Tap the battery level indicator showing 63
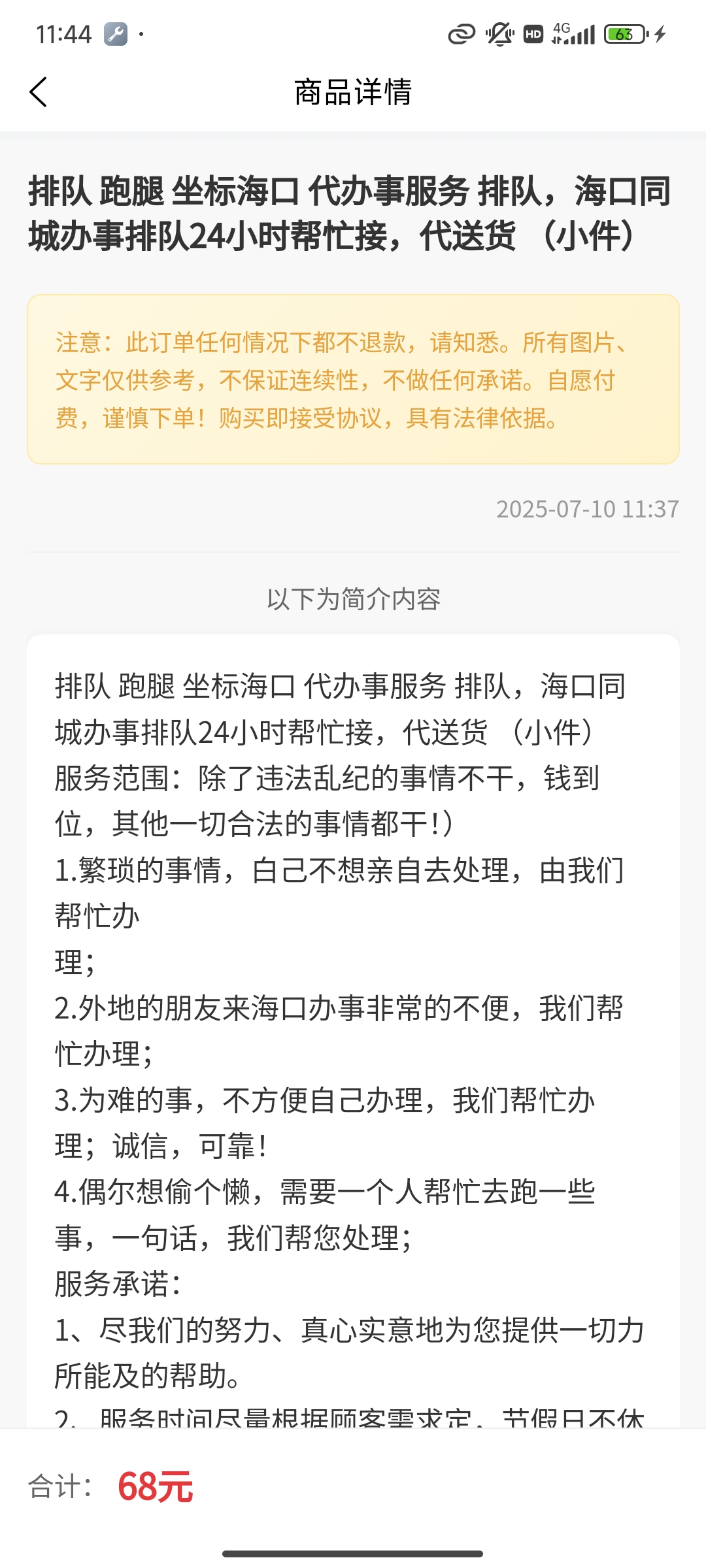Screen dimensions: 706x1568 (x=623, y=33)
